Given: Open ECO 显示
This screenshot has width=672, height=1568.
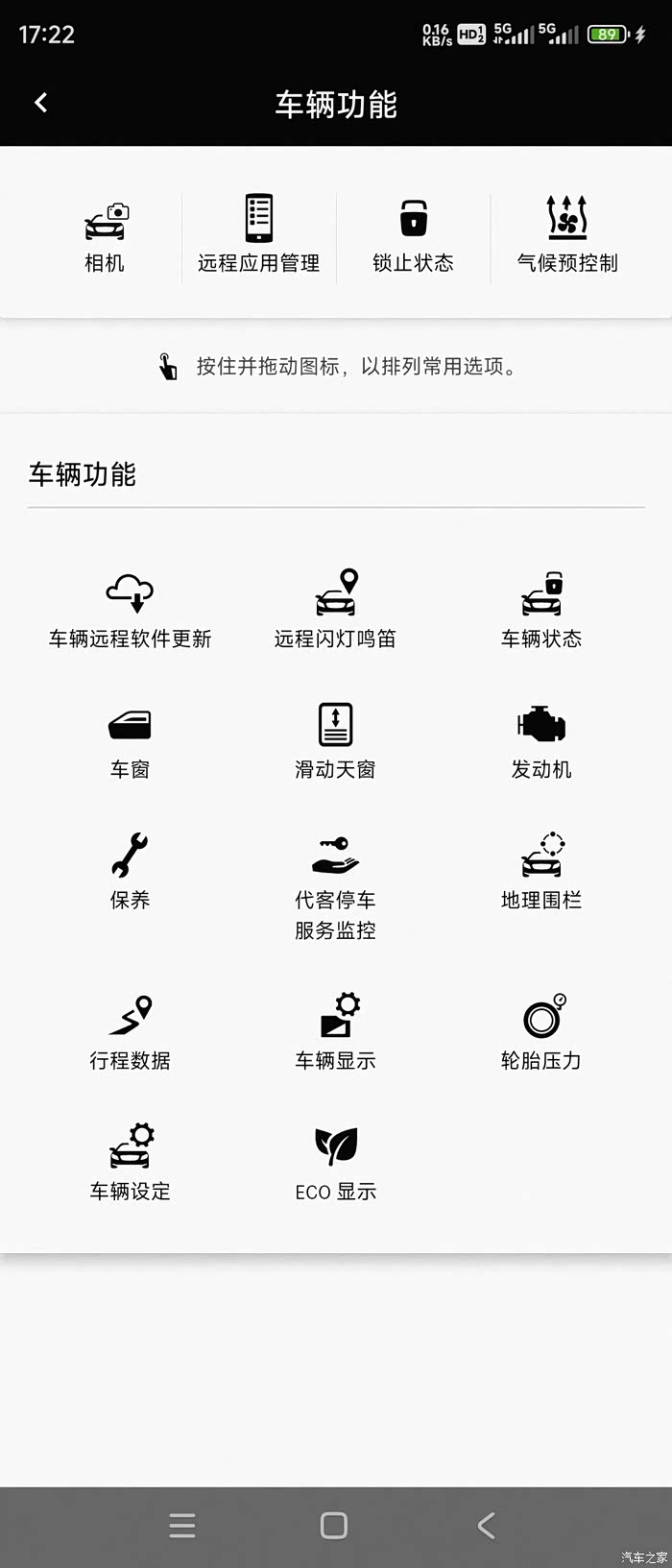Looking at the screenshot, I should [x=335, y=1162].
